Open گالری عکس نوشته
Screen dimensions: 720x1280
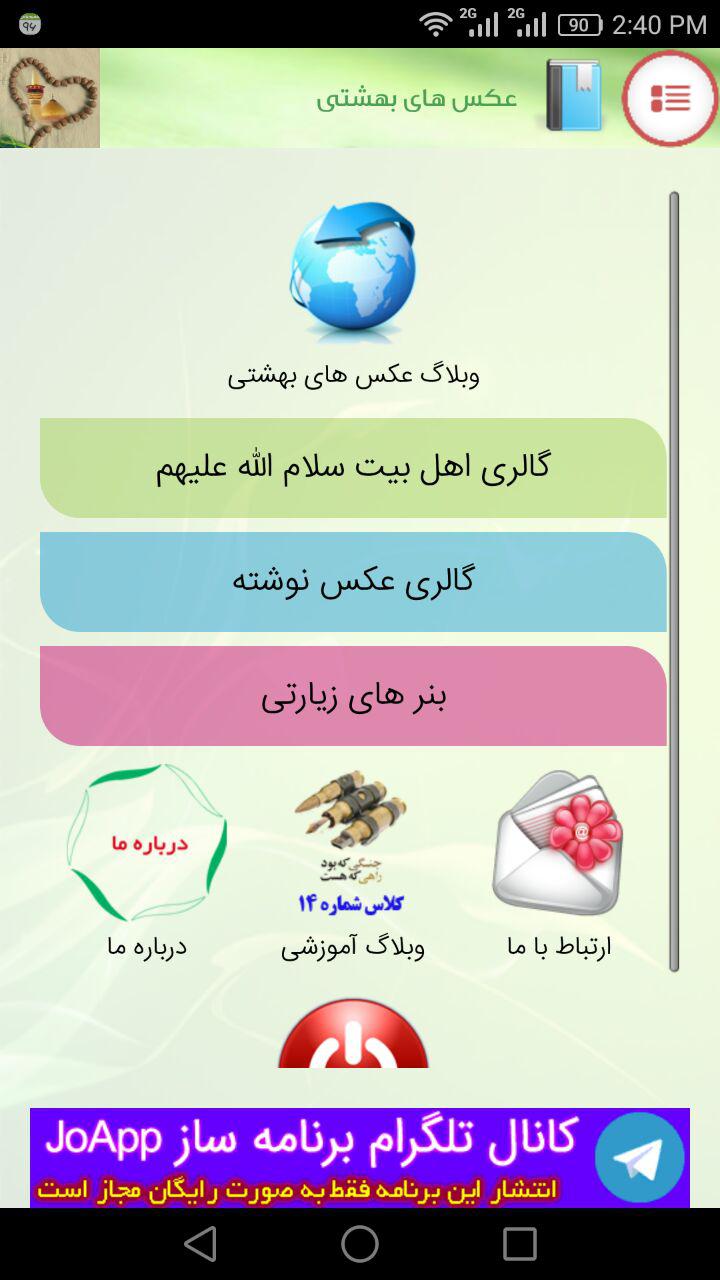click(353, 582)
